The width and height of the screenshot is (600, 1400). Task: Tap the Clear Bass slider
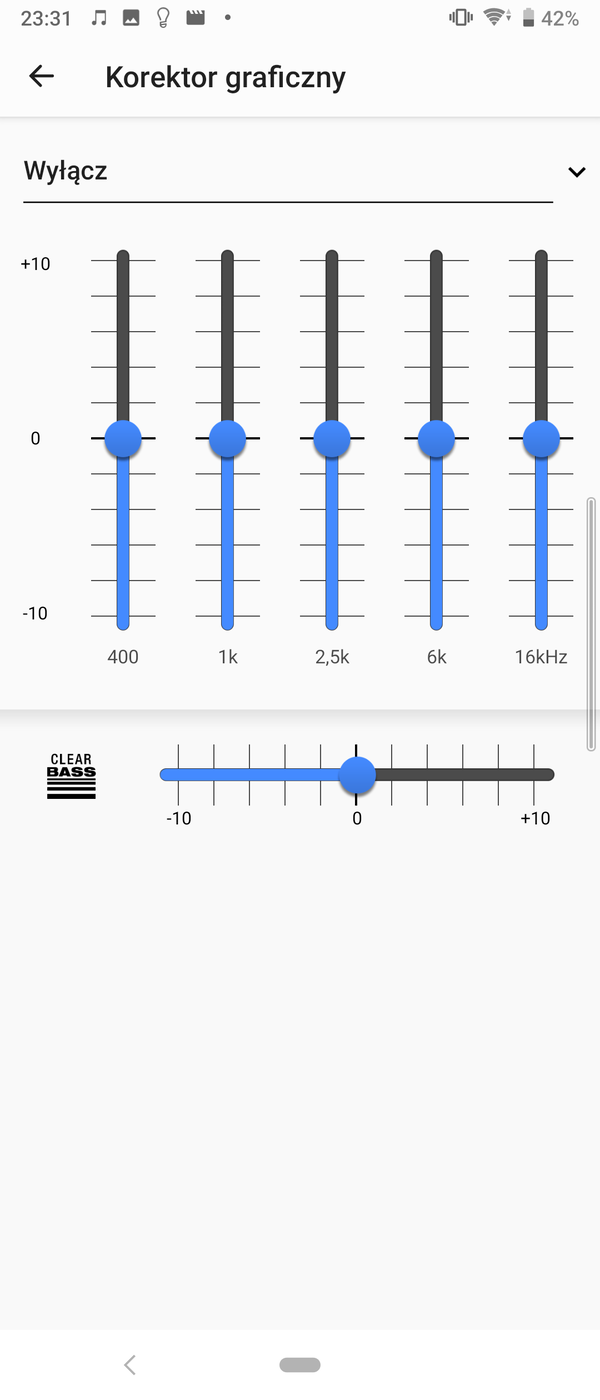pos(357,774)
